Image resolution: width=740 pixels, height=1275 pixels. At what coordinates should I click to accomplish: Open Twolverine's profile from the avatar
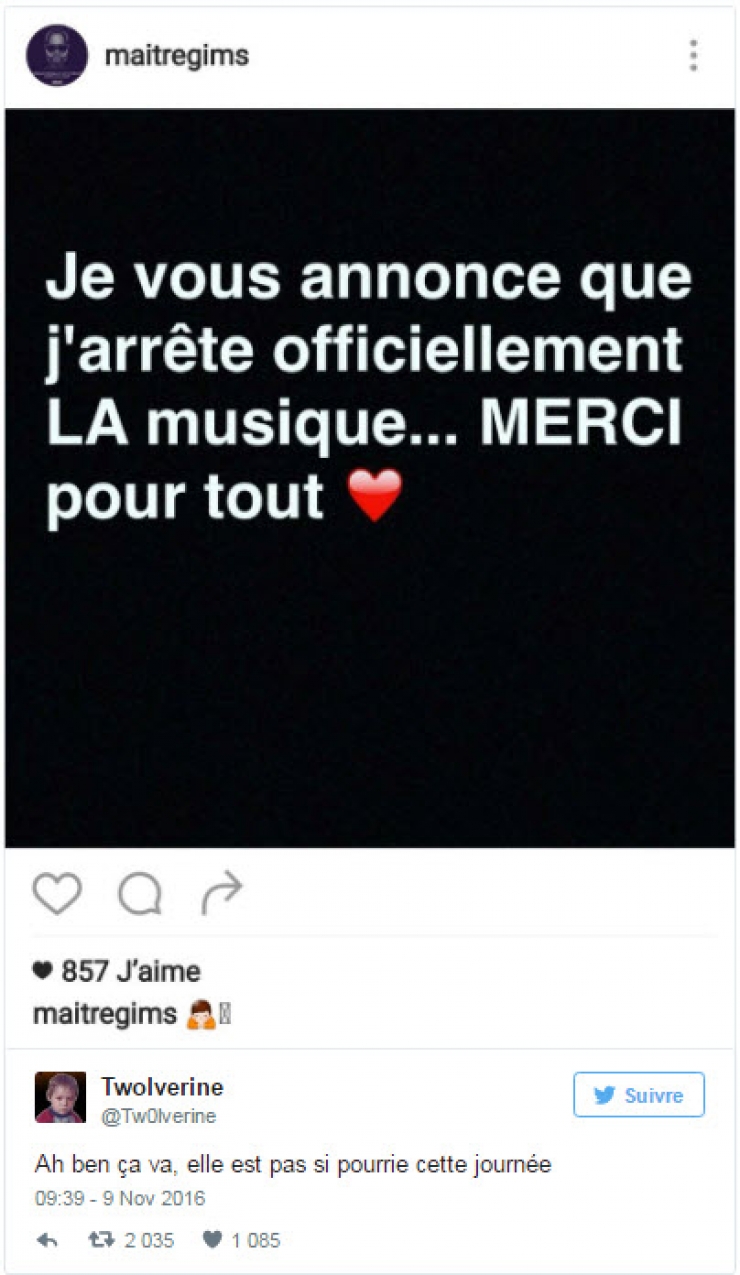tap(60, 1097)
